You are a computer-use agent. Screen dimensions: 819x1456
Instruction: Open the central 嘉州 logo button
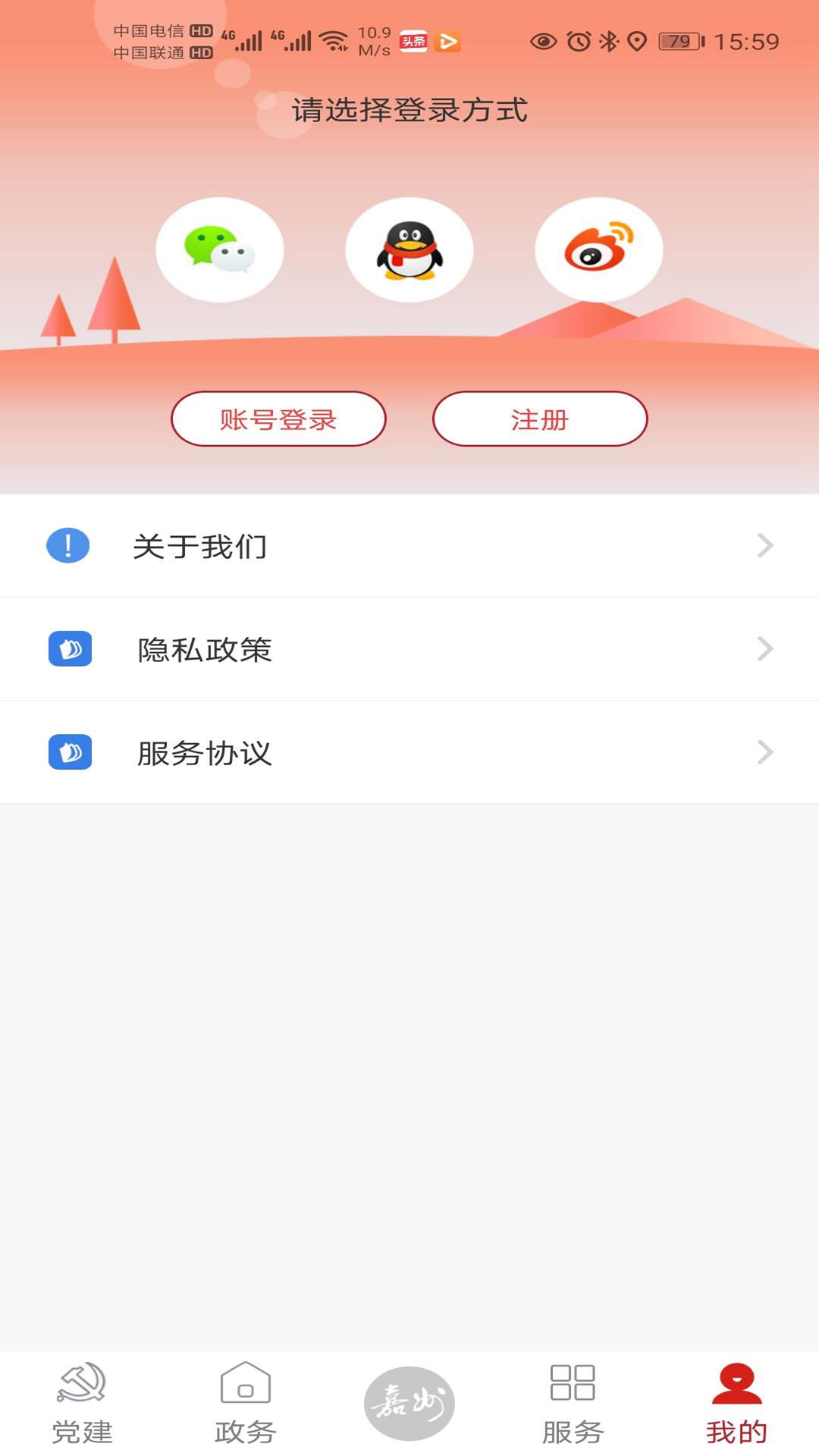(x=409, y=1401)
